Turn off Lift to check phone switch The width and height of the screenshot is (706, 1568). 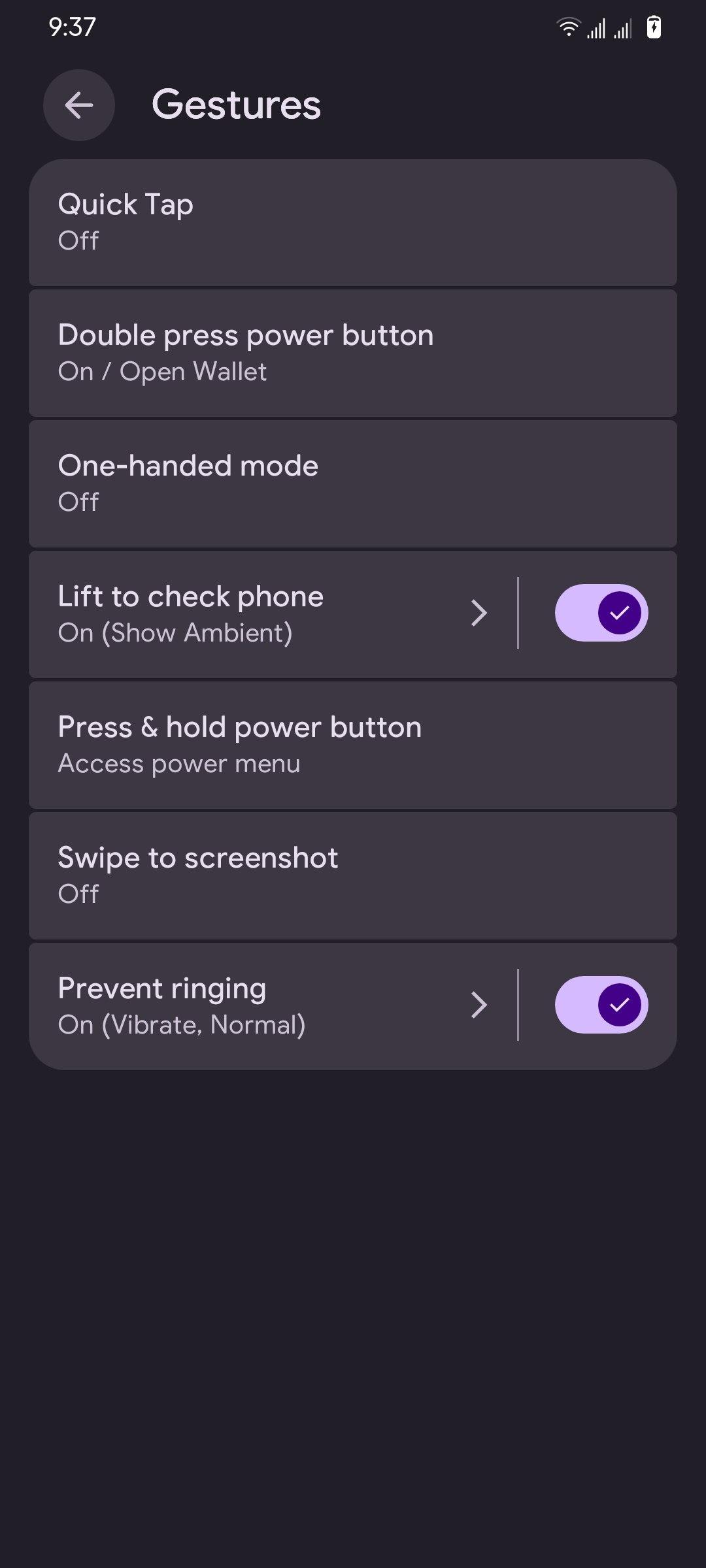tap(601, 613)
